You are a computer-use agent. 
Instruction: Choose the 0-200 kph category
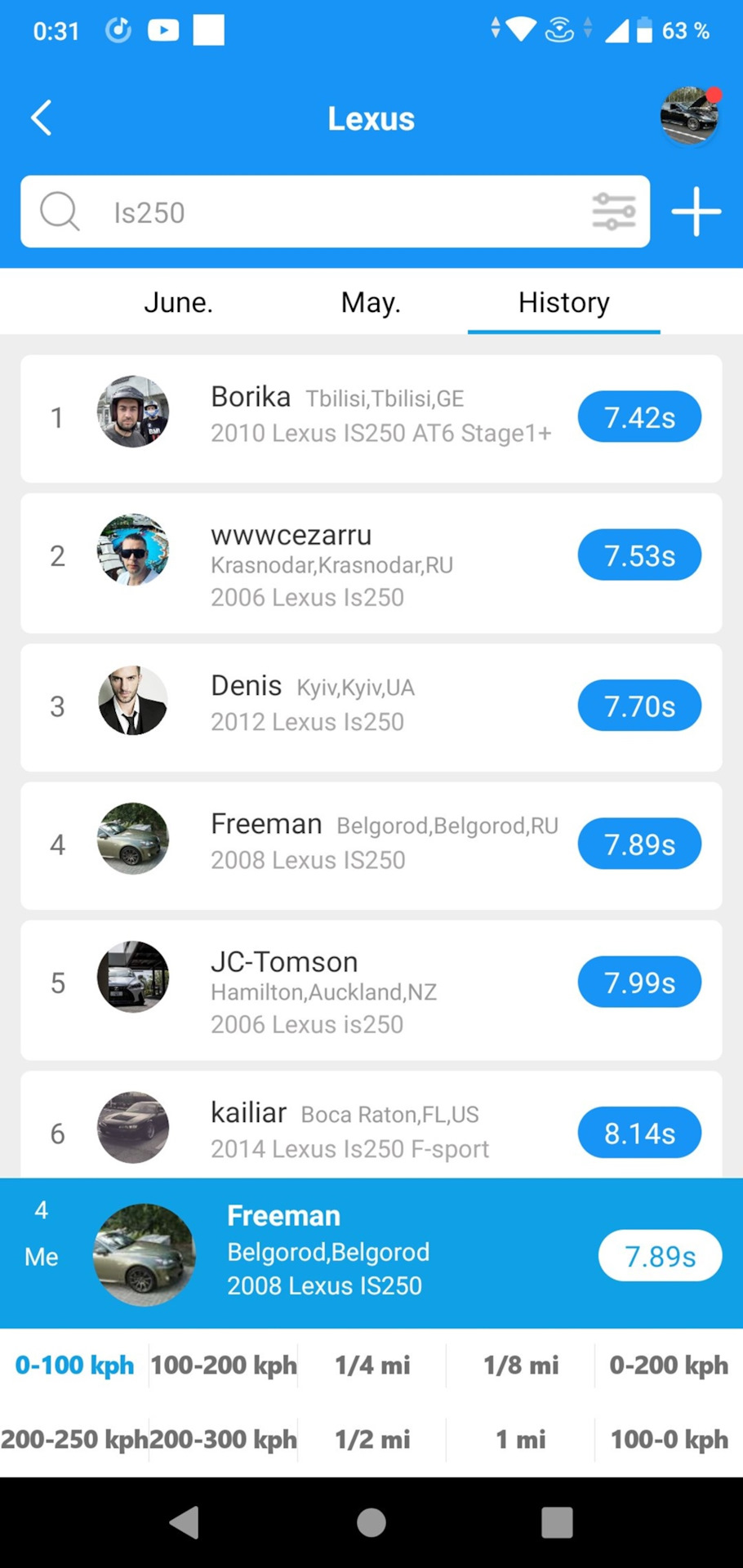click(x=669, y=1365)
